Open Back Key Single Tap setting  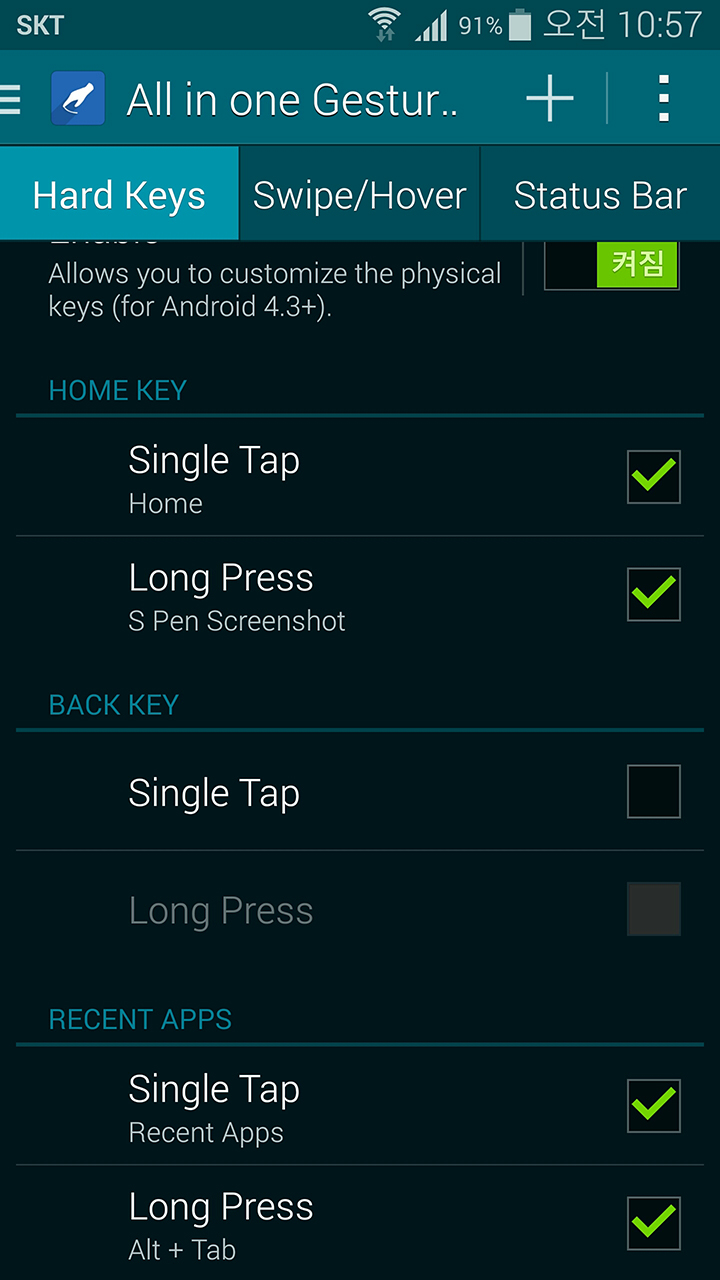tap(300, 793)
